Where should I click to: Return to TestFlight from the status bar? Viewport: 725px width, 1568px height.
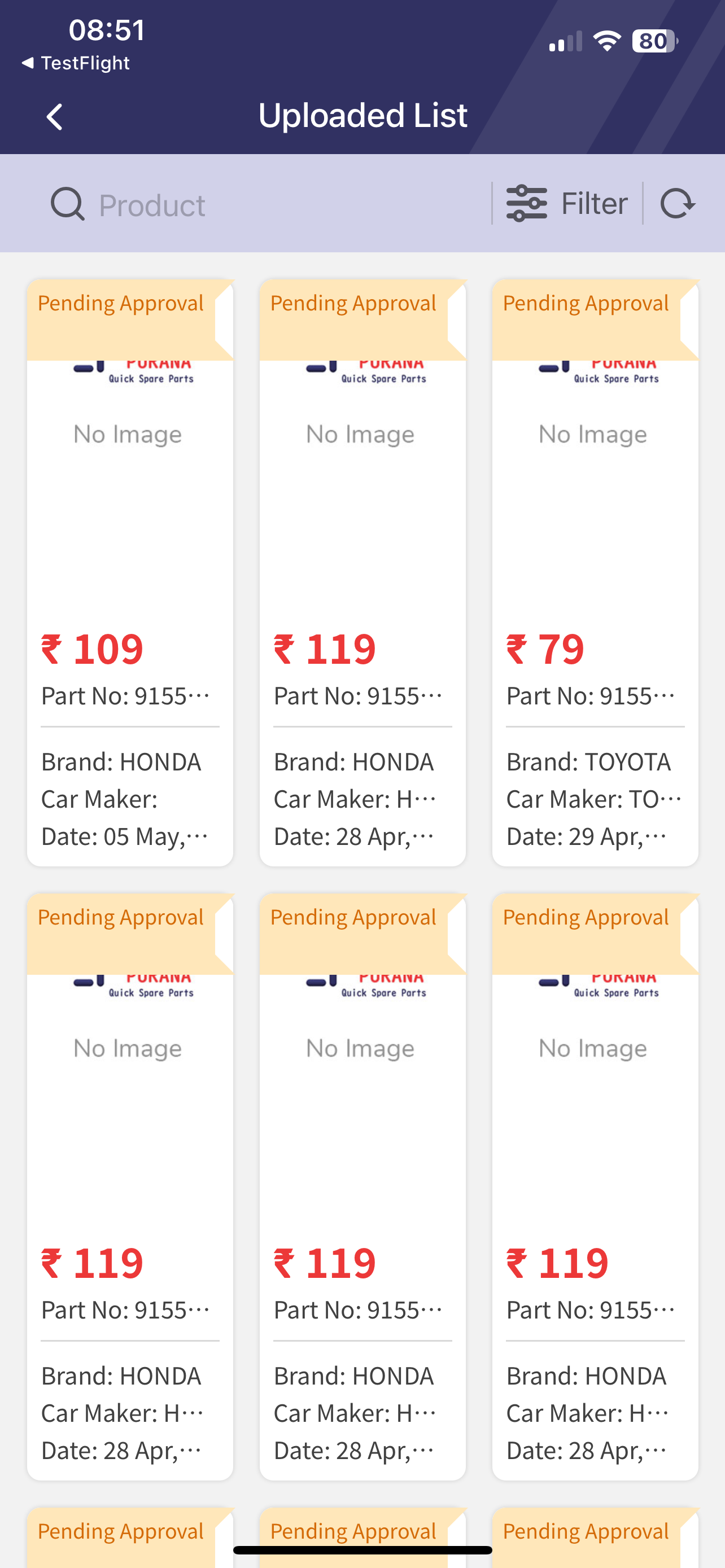tap(76, 63)
